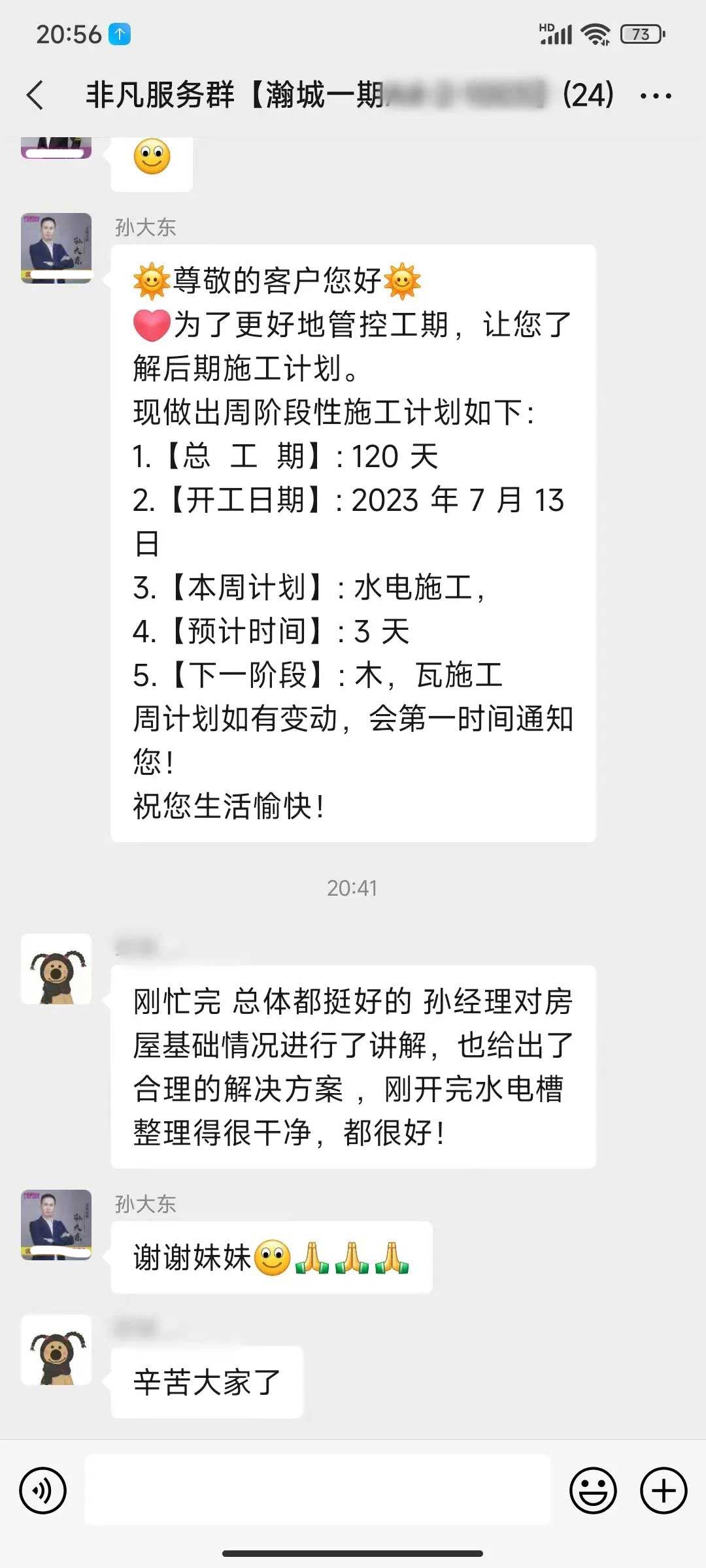
Task: Open the emoji picker
Action: (x=593, y=1491)
